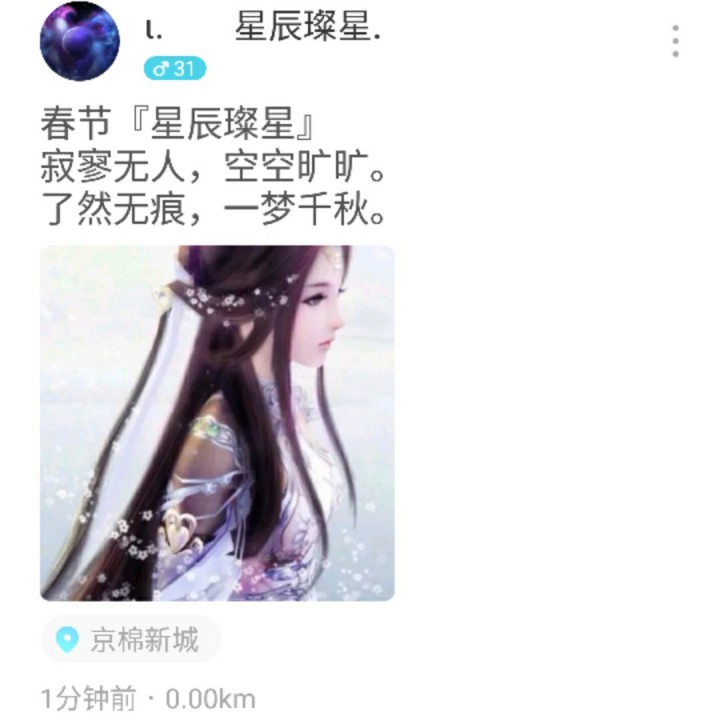Open the 京棉新城 location chip

[131, 639]
